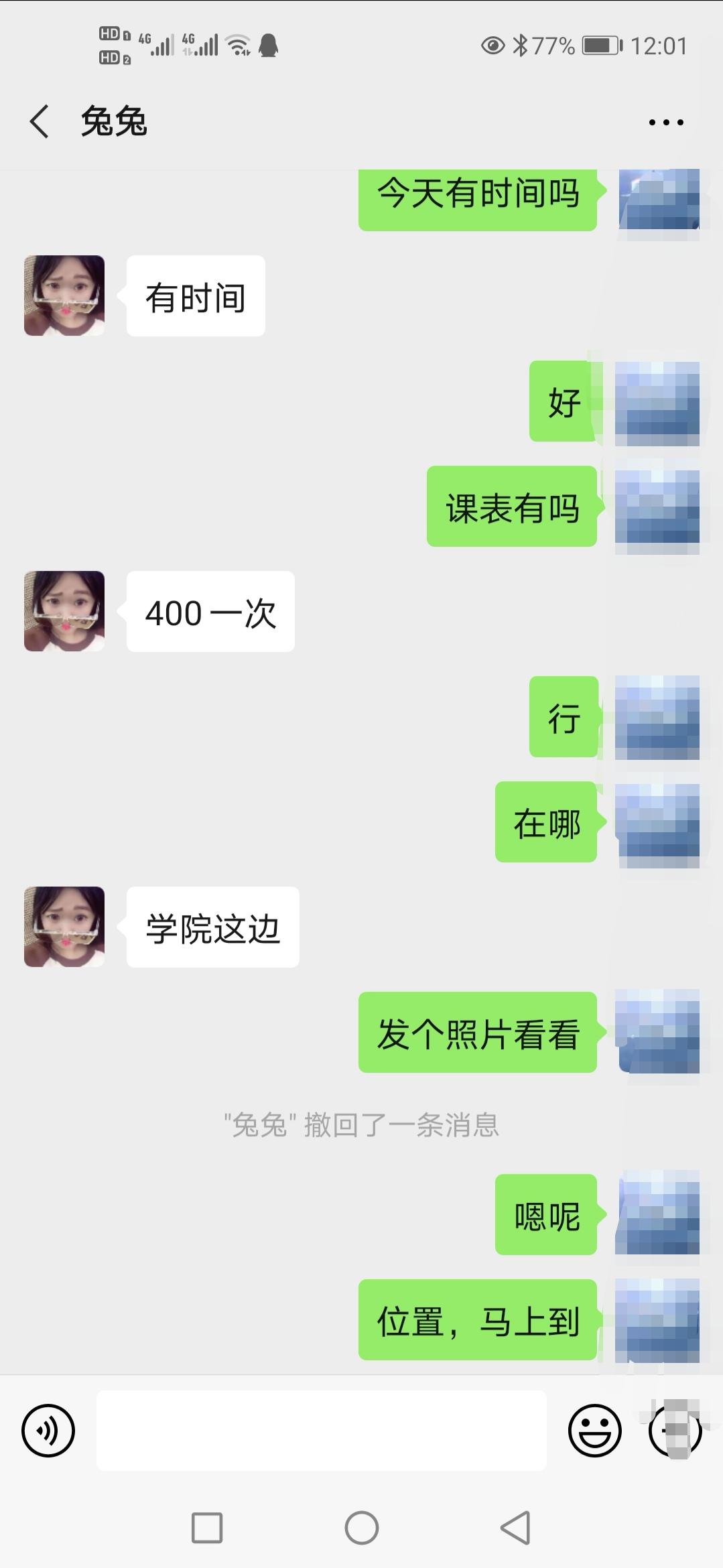The width and height of the screenshot is (723, 1568).
Task: View profile from avatar beside 学院这边
Action: [64, 927]
